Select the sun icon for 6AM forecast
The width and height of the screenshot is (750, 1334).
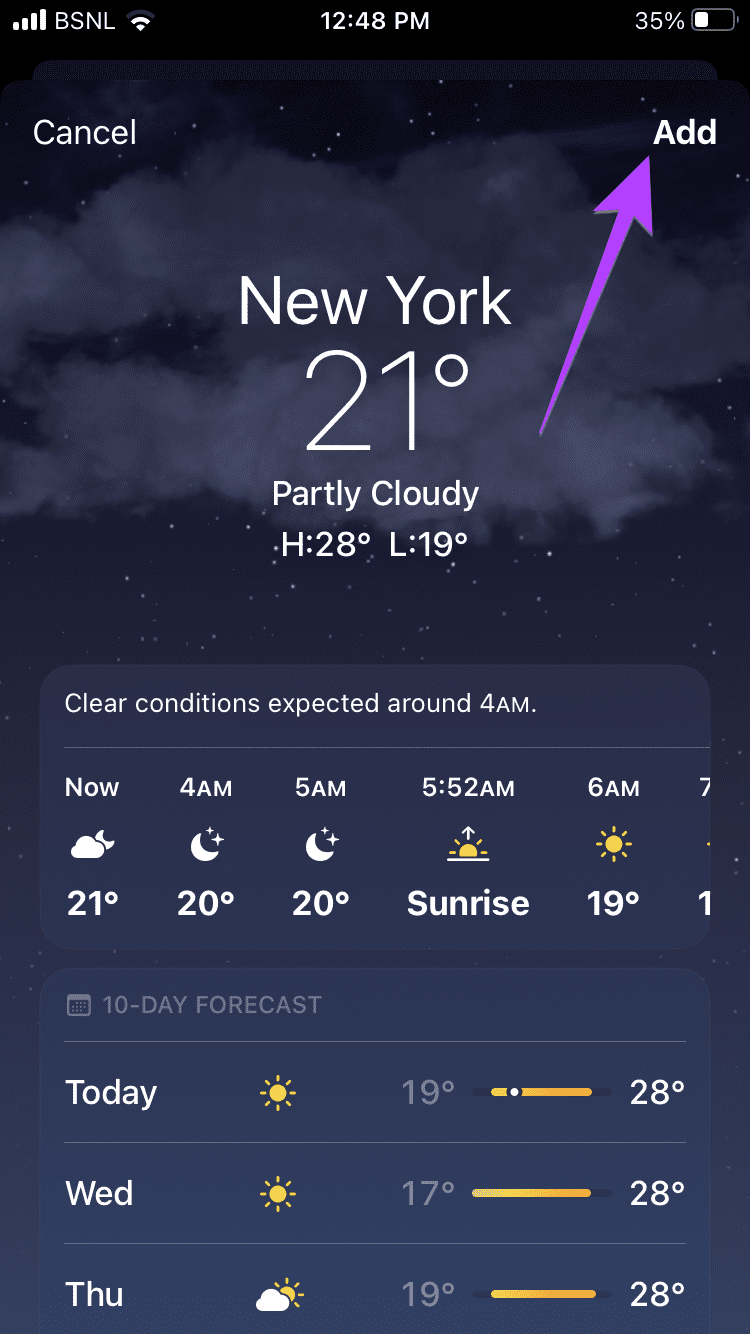(613, 843)
